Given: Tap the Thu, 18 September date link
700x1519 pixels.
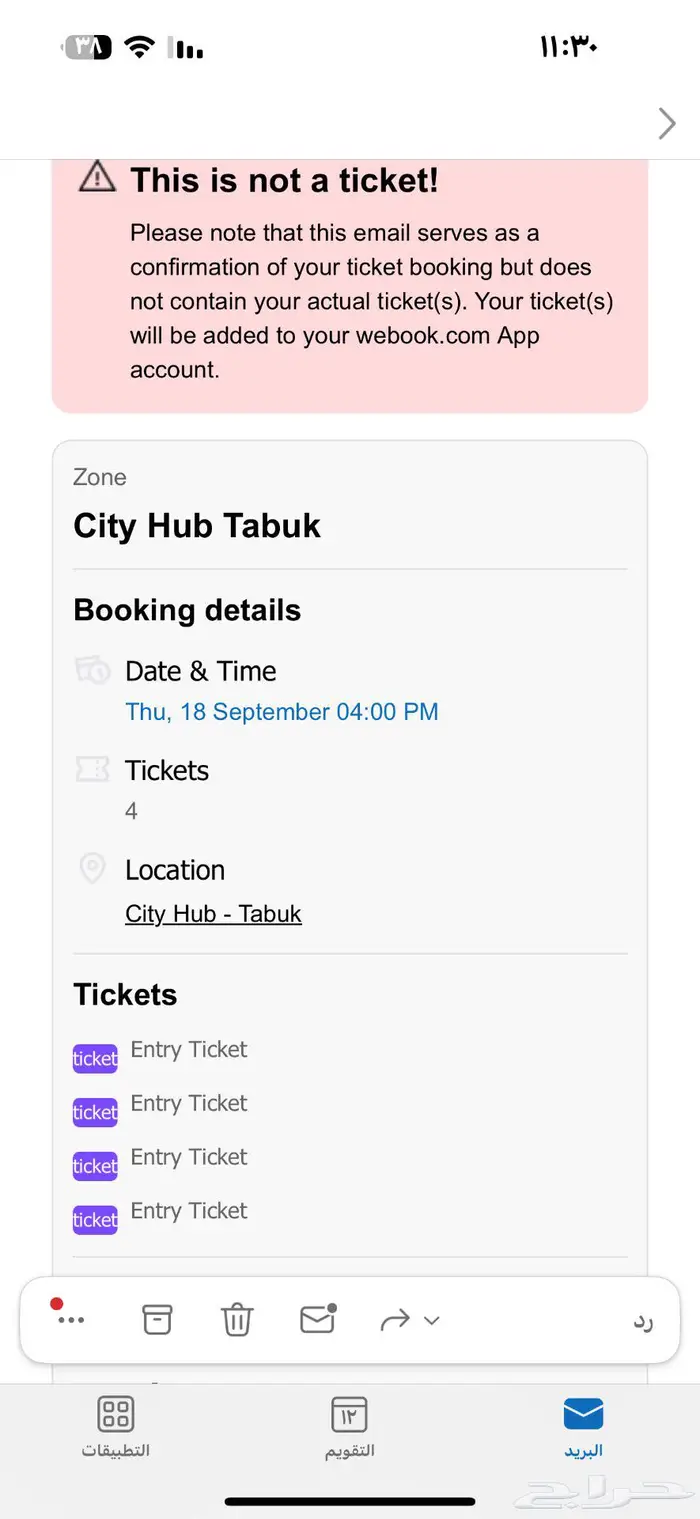Looking at the screenshot, I should tap(281, 712).
